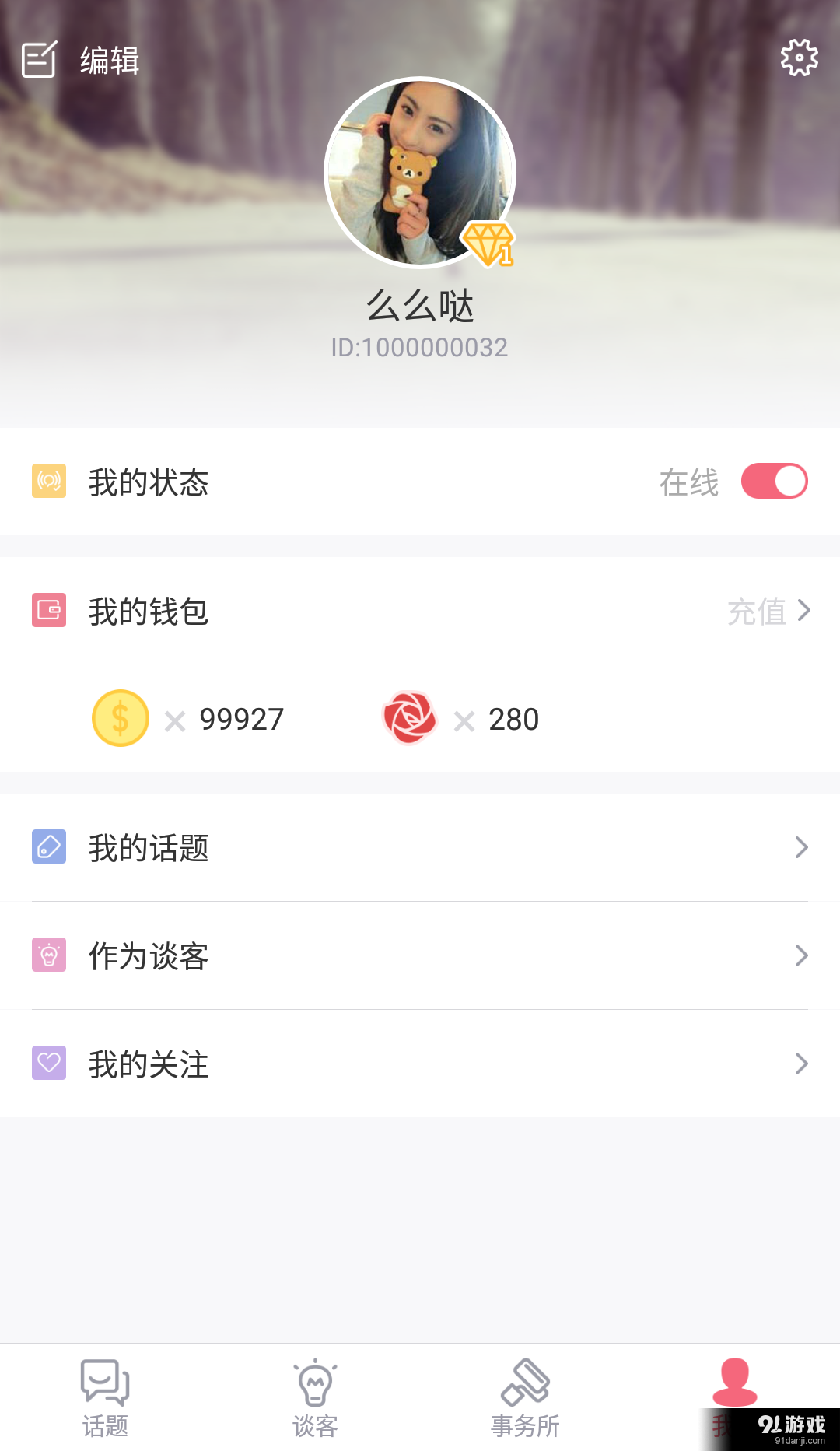Click the user avatar photo
Viewport: 840px width, 1451px height.
420,173
